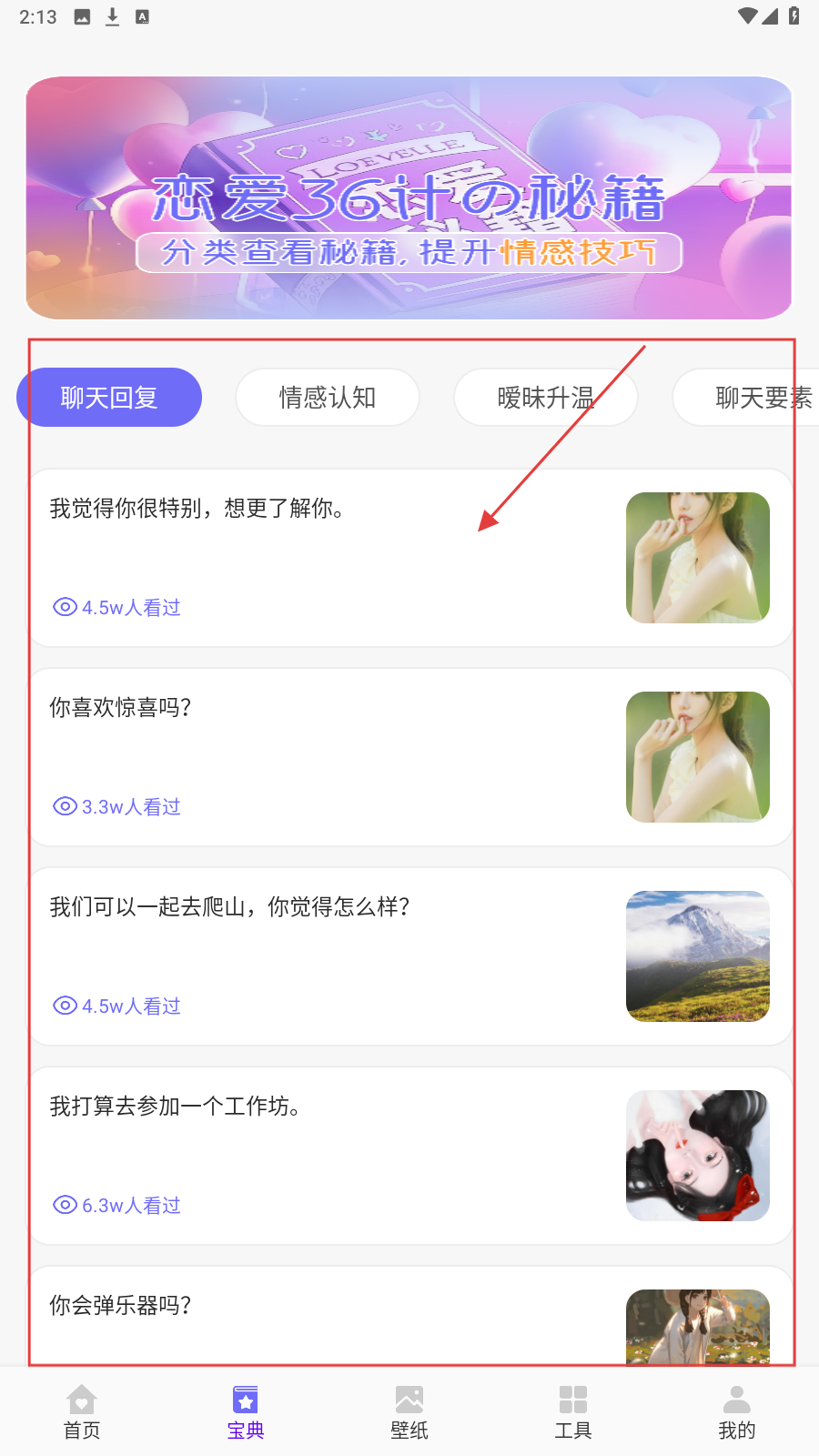Open the 工具 tab
819x1456 pixels.
[573, 1412]
